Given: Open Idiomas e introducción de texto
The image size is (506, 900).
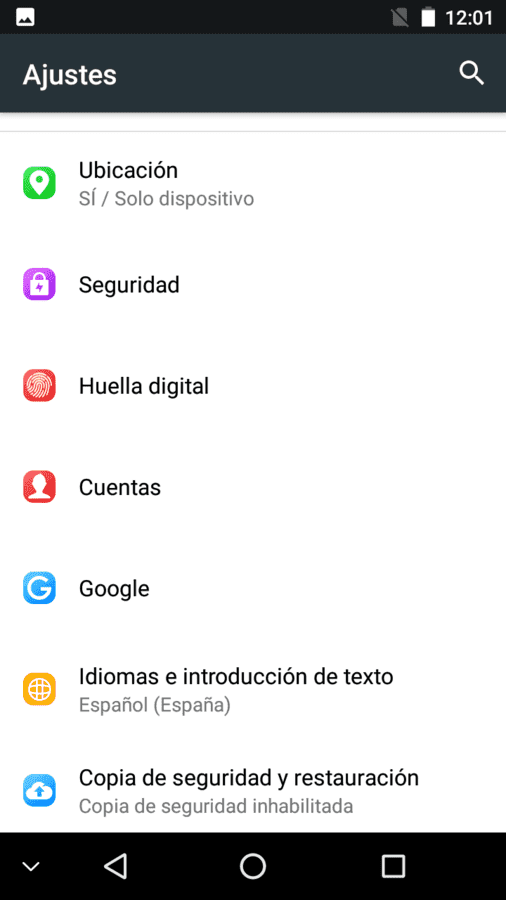Looking at the screenshot, I should pyautogui.click(x=253, y=689).
